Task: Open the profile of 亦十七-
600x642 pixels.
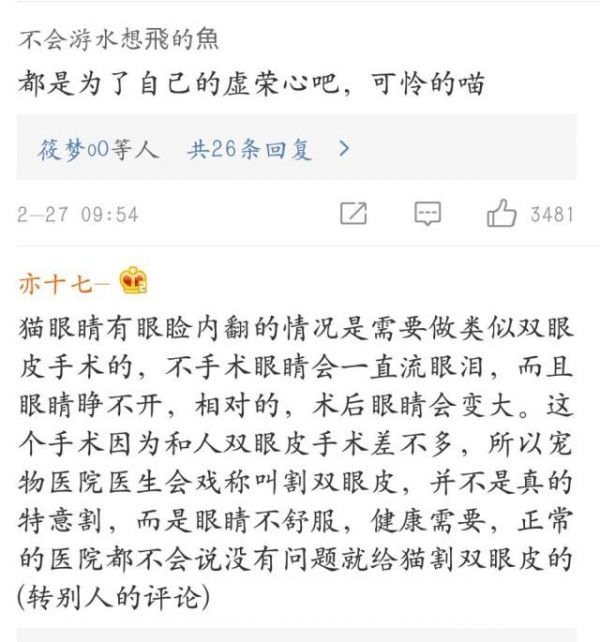Action: click(64, 283)
